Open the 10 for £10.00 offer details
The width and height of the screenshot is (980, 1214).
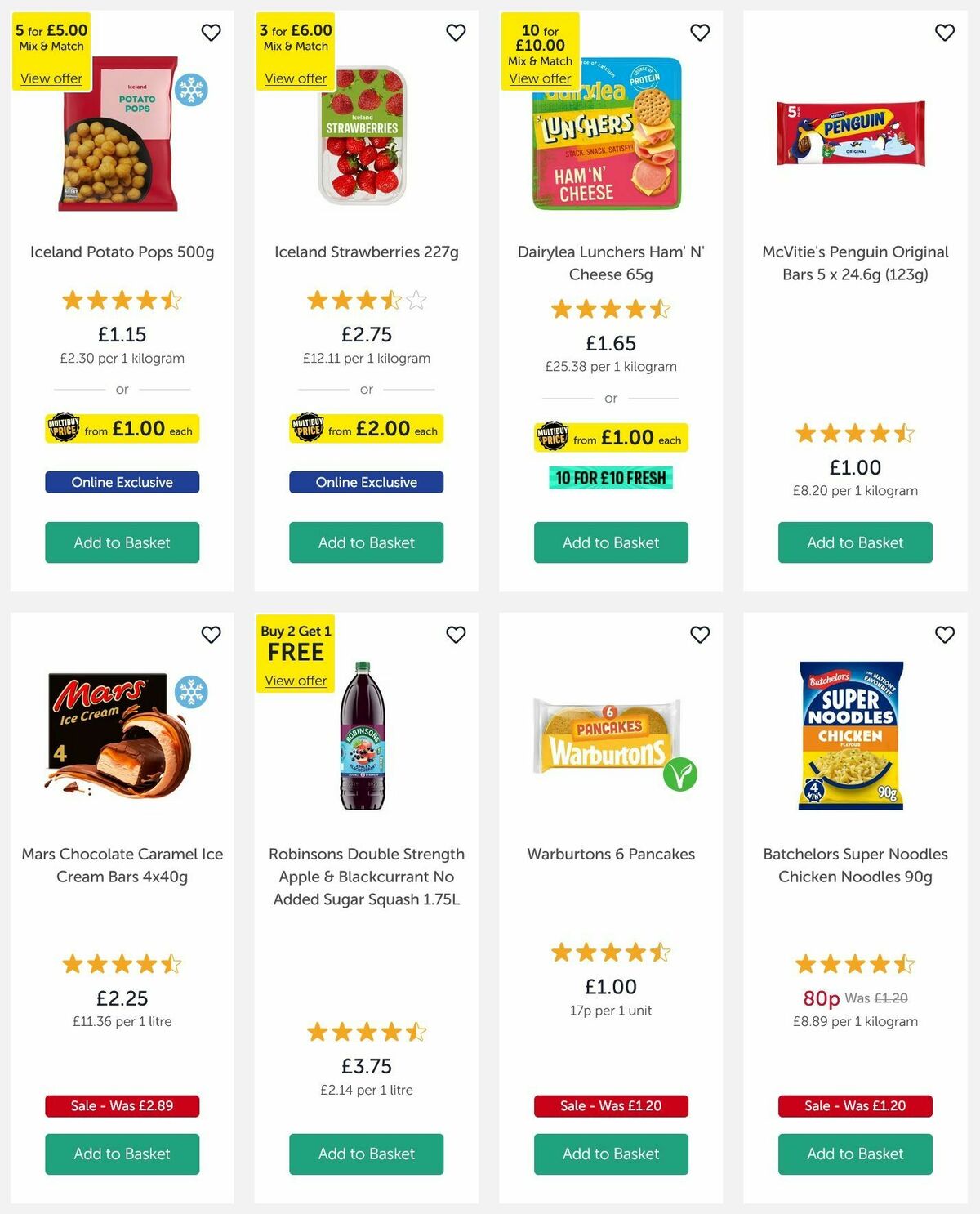pyautogui.click(x=541, y=78)
